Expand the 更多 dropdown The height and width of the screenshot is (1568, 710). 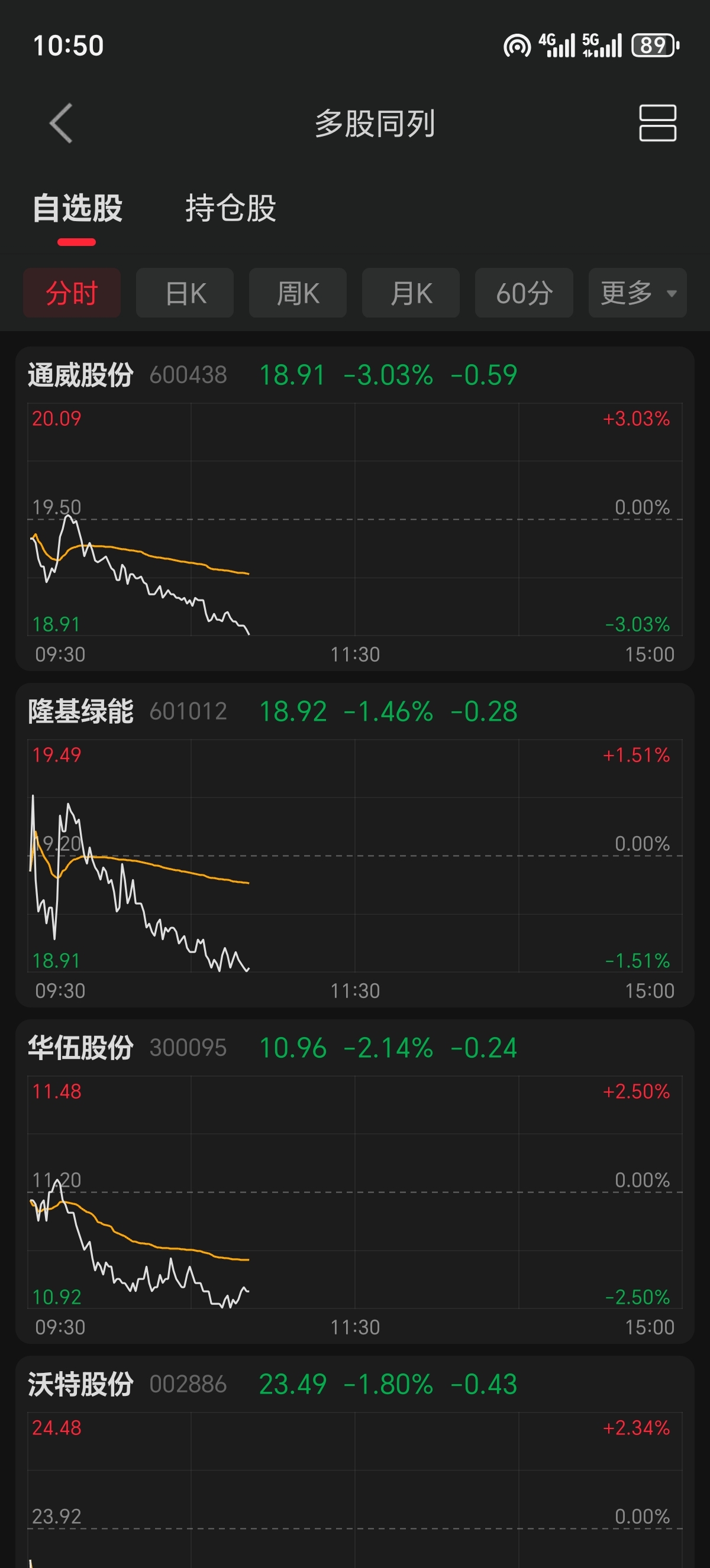pos(638,293)
